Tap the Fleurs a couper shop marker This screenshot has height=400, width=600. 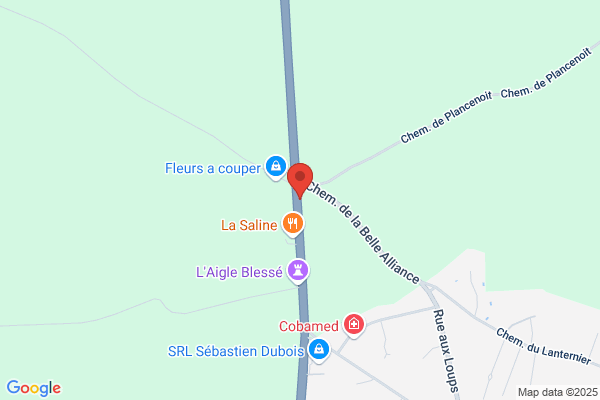coord(276,168)
